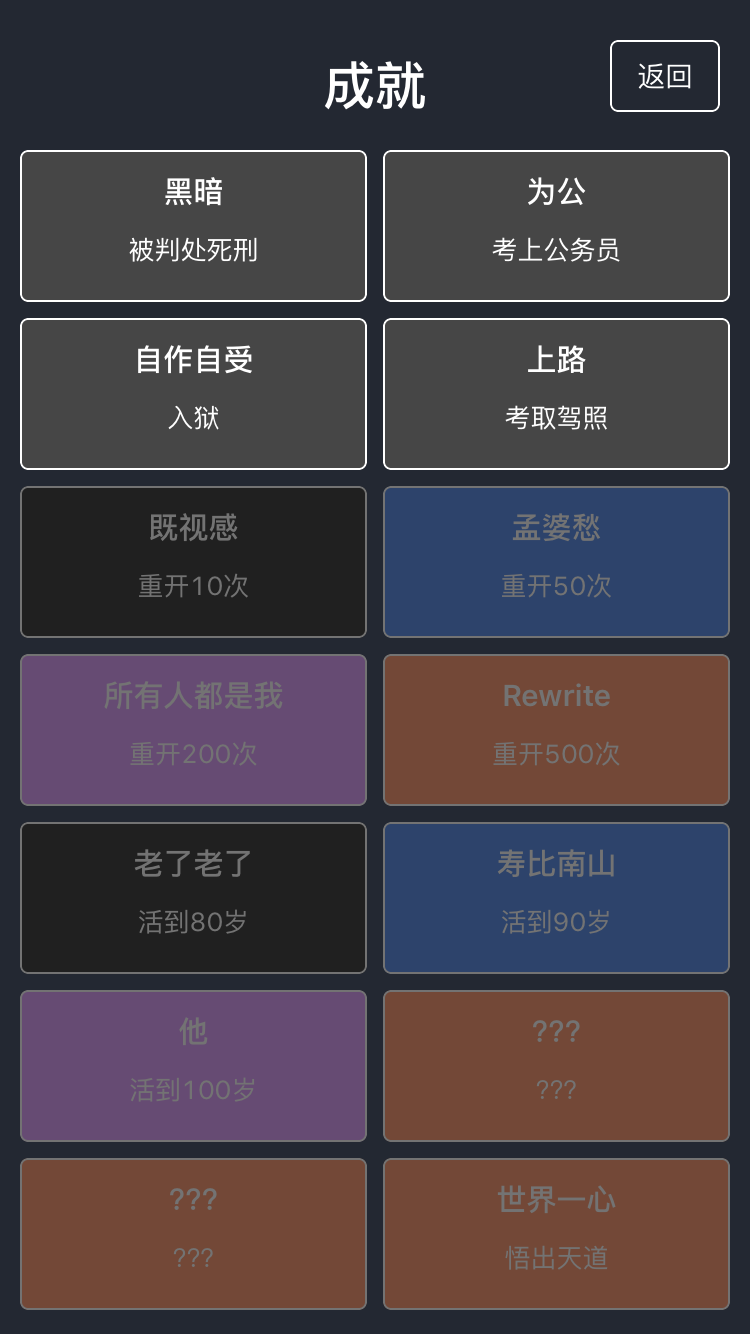Viewport: 750px width, 1334px height.
Task: Tap the 返回 button to go back
Action: (x=665, y=76)
